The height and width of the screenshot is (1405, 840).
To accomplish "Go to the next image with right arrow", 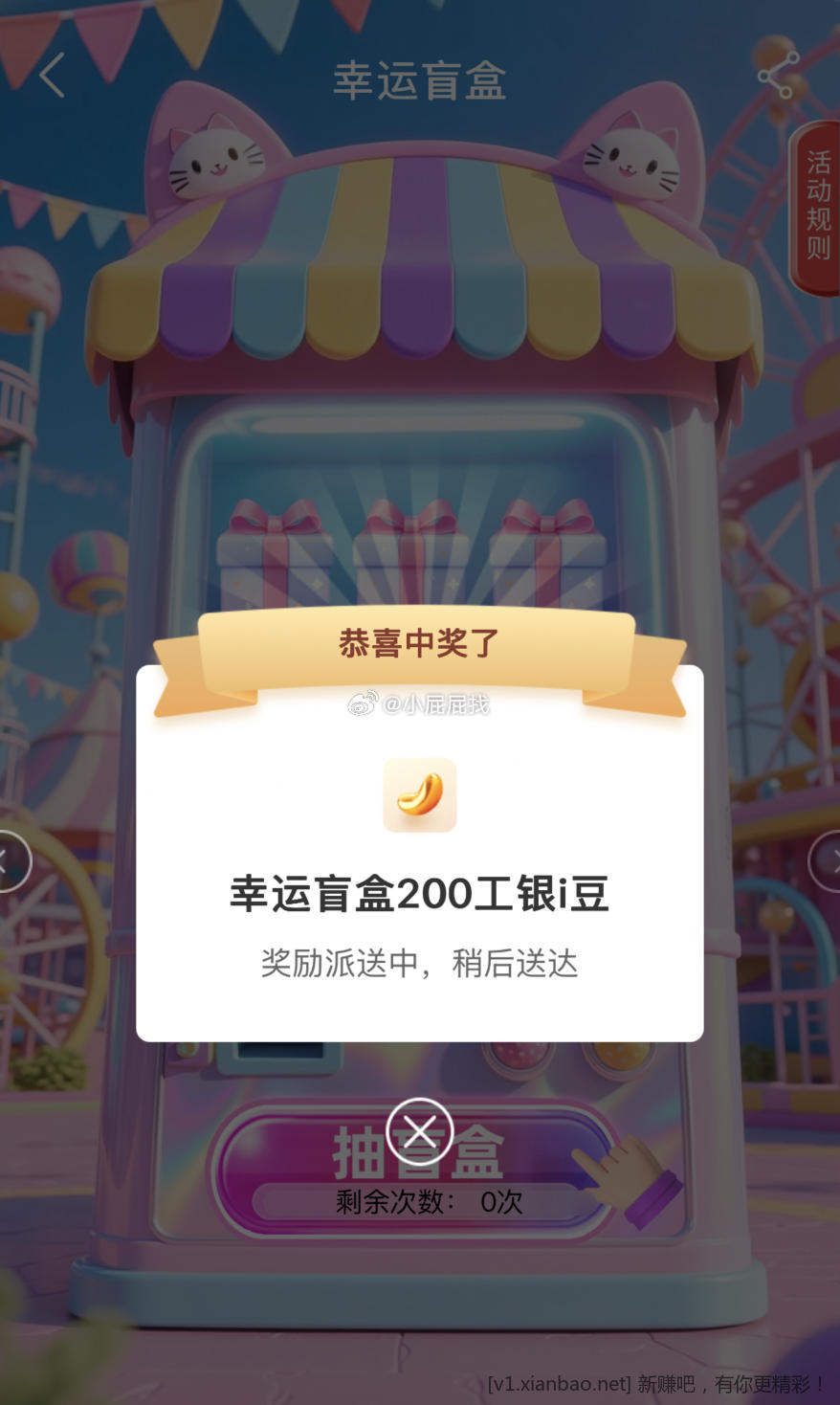I will click(829, 861).
